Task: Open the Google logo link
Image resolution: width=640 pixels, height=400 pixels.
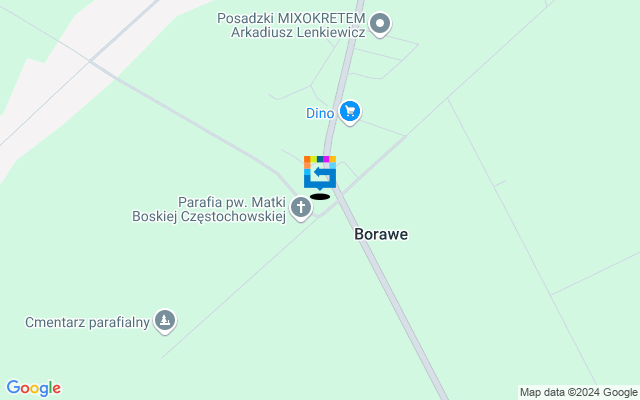Action: (33, 388)
